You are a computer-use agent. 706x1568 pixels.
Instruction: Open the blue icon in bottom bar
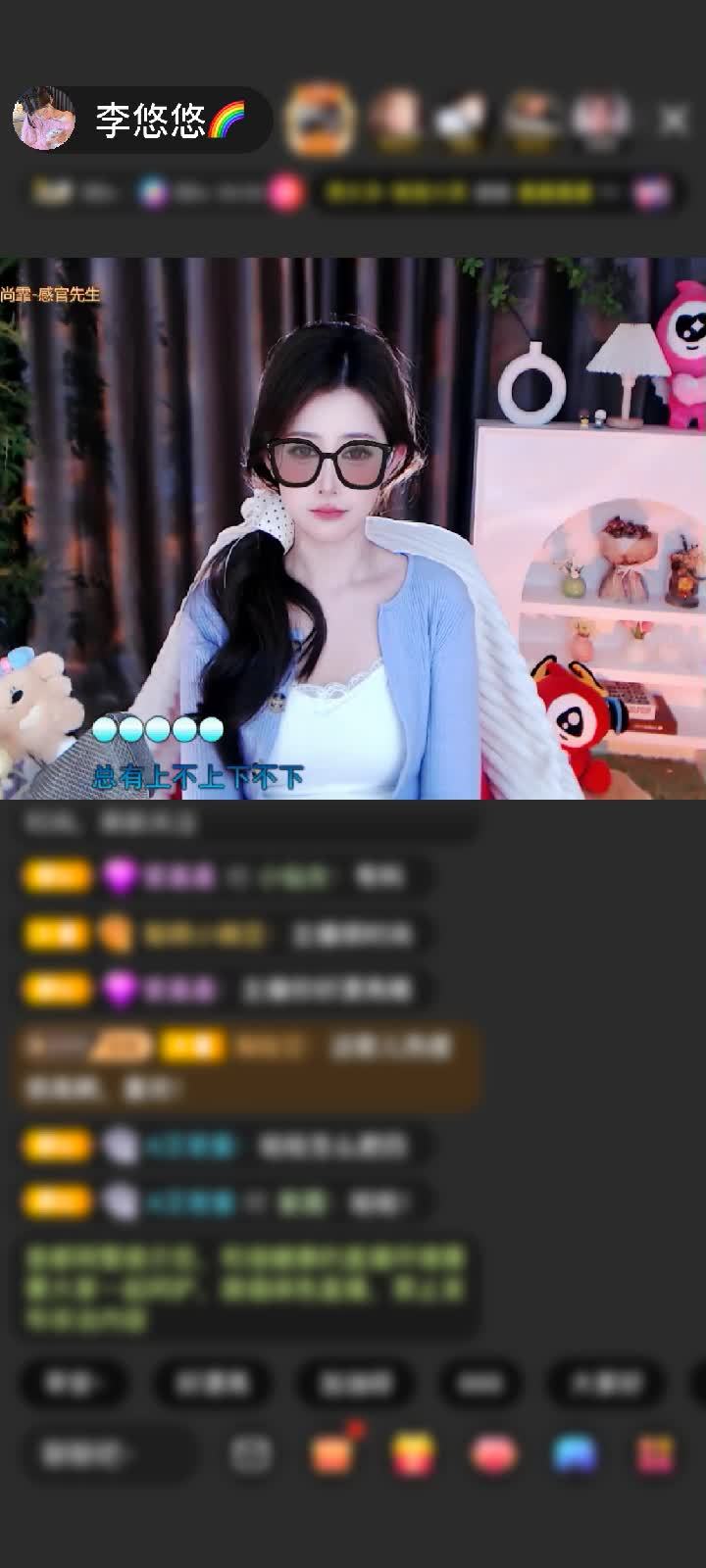(x=575, y=1454)
